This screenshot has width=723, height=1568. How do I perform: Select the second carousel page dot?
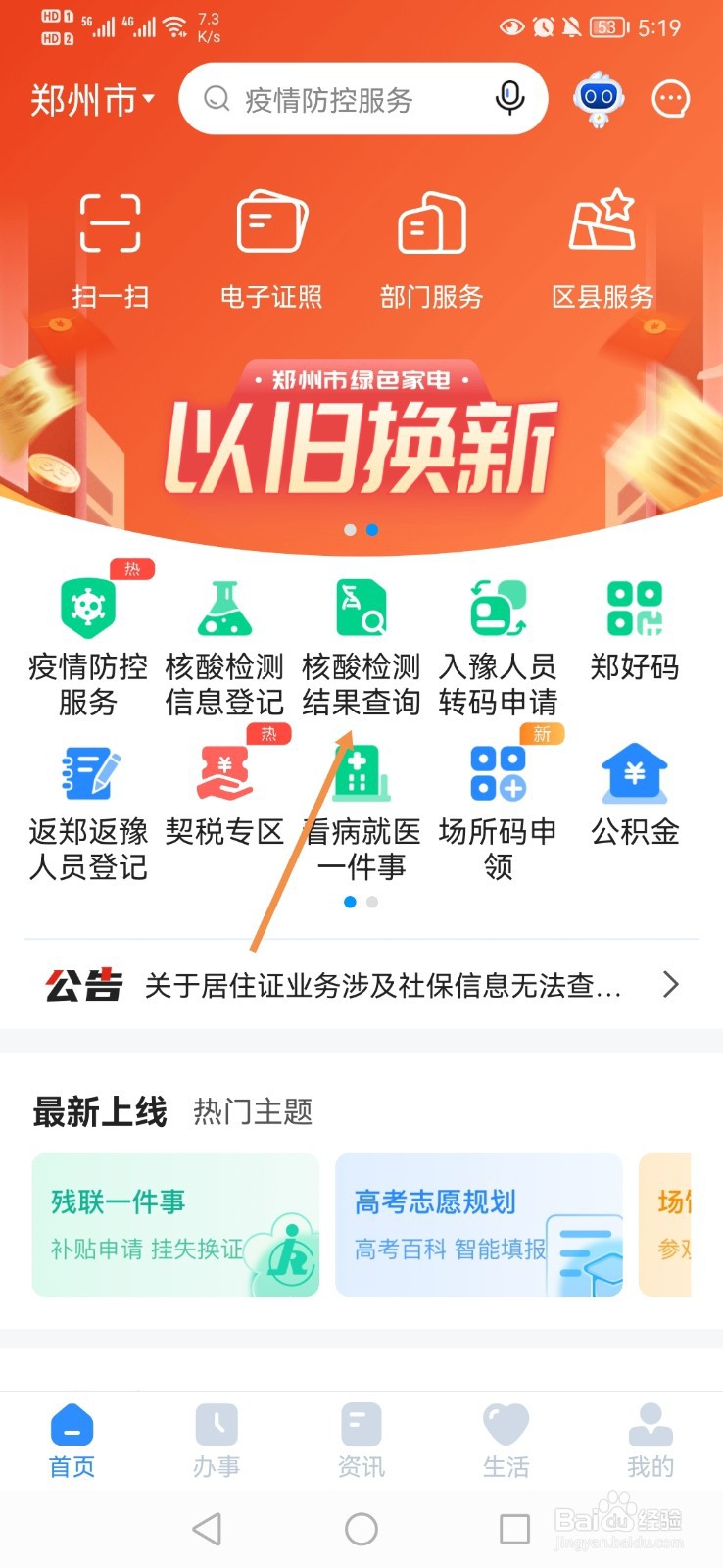[371, 529]
